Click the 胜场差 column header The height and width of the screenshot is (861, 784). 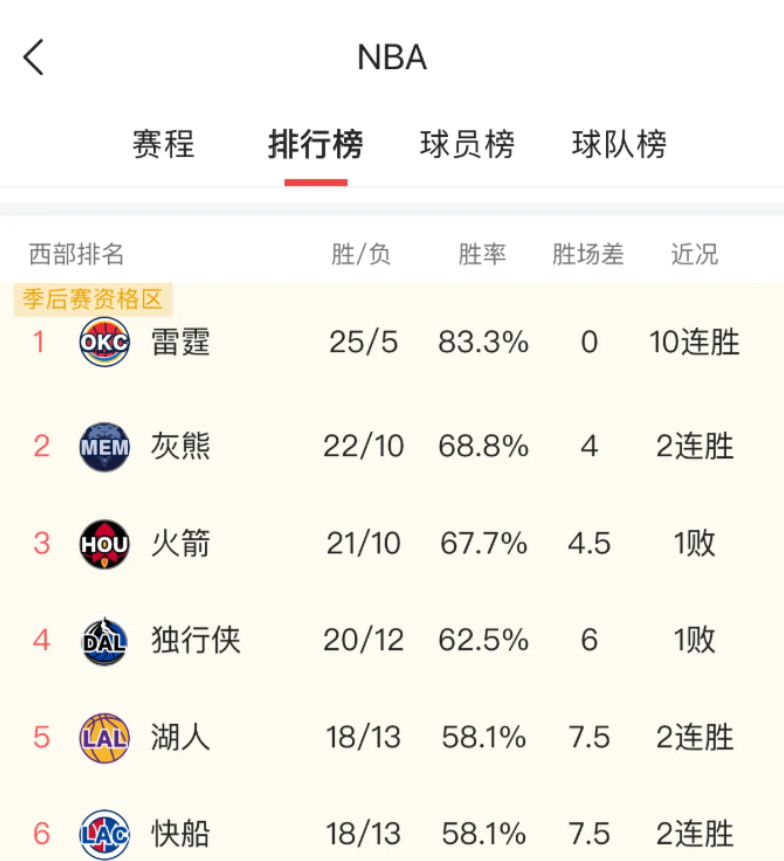click(588, 255)
